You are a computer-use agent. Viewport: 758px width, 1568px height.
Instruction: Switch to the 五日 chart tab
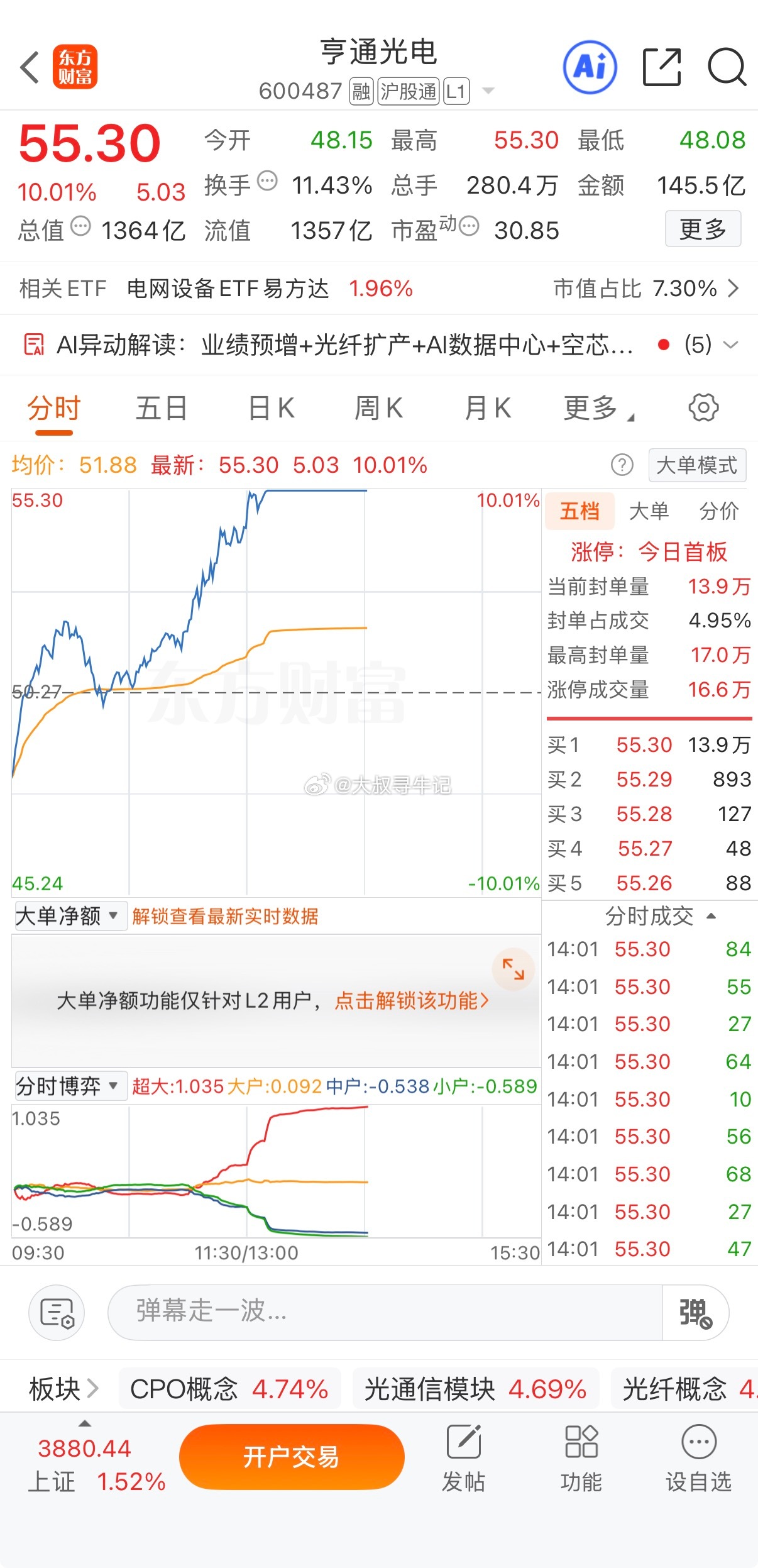(x=162, y=408)
